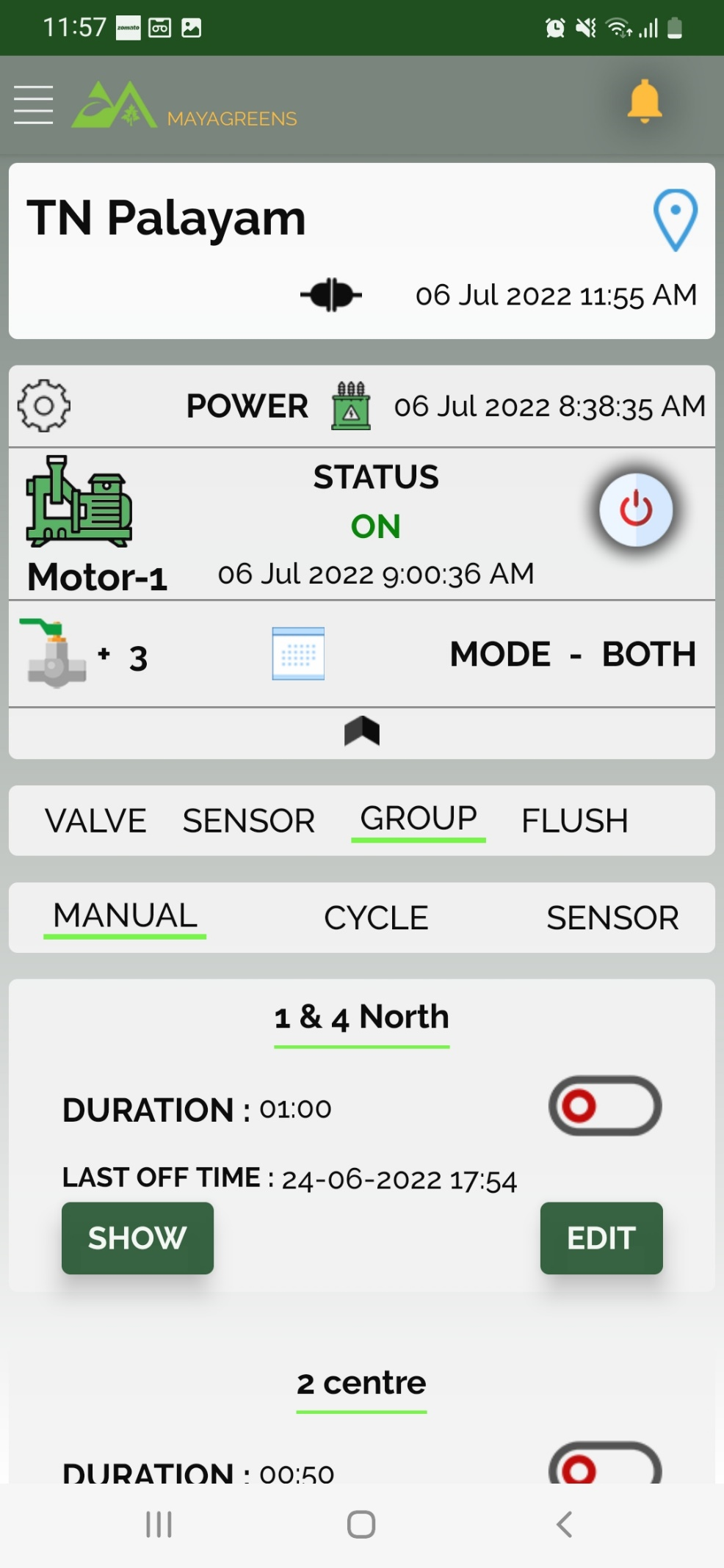Open the schedule calendar icon
The image size is (724, 1568).
(x=298, y=653)
